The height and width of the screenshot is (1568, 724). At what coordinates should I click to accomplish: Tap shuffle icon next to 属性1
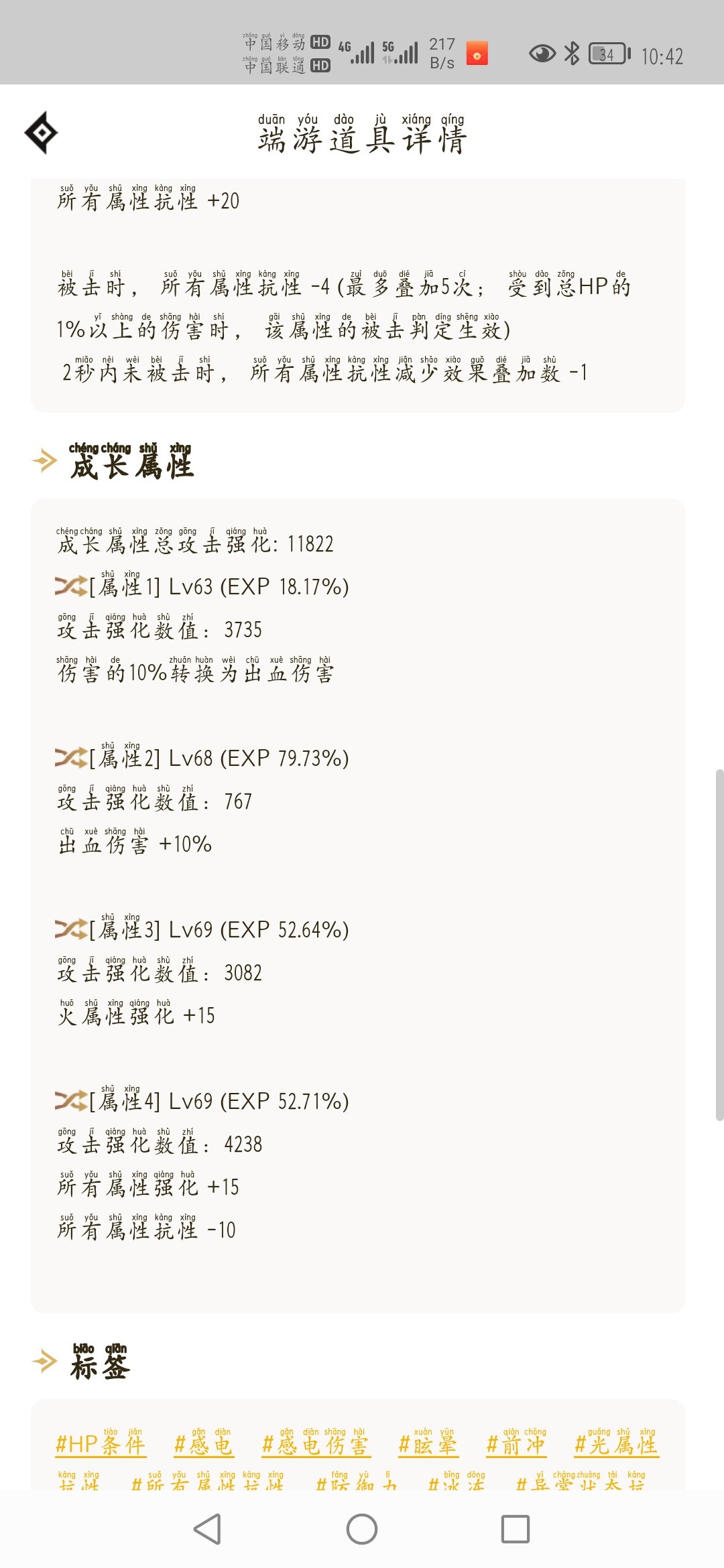(71, 586)
